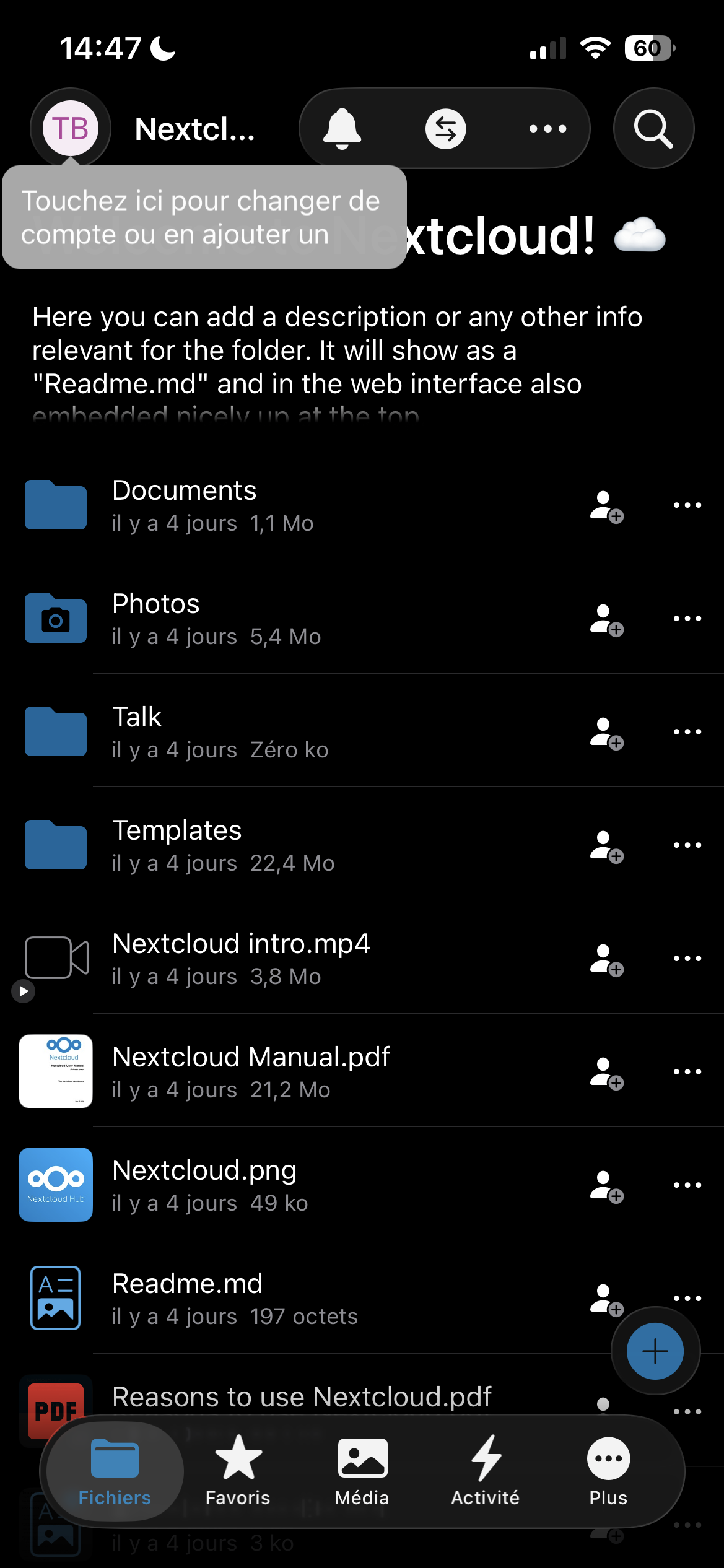Share the Photos folder
The image size is (724, 1568).
(x=606, y=619)
